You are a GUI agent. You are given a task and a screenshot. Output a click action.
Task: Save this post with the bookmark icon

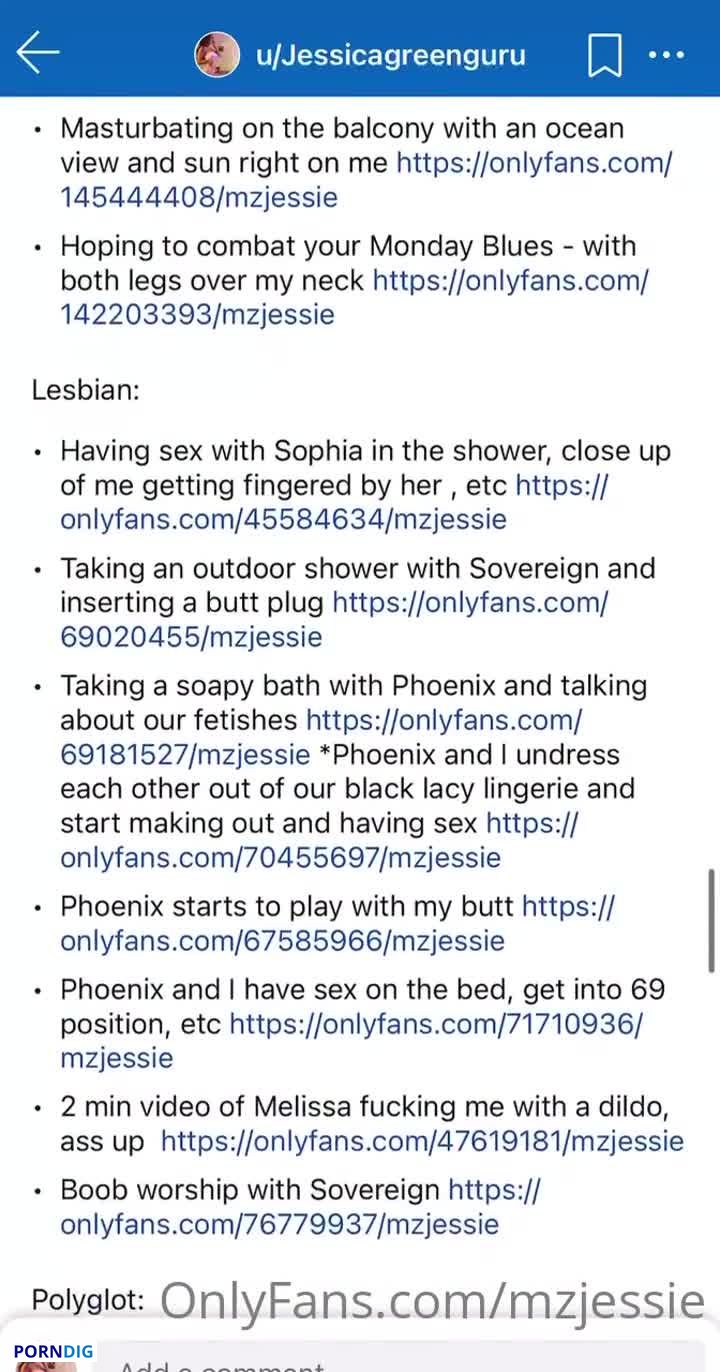(x=604, y=55)
